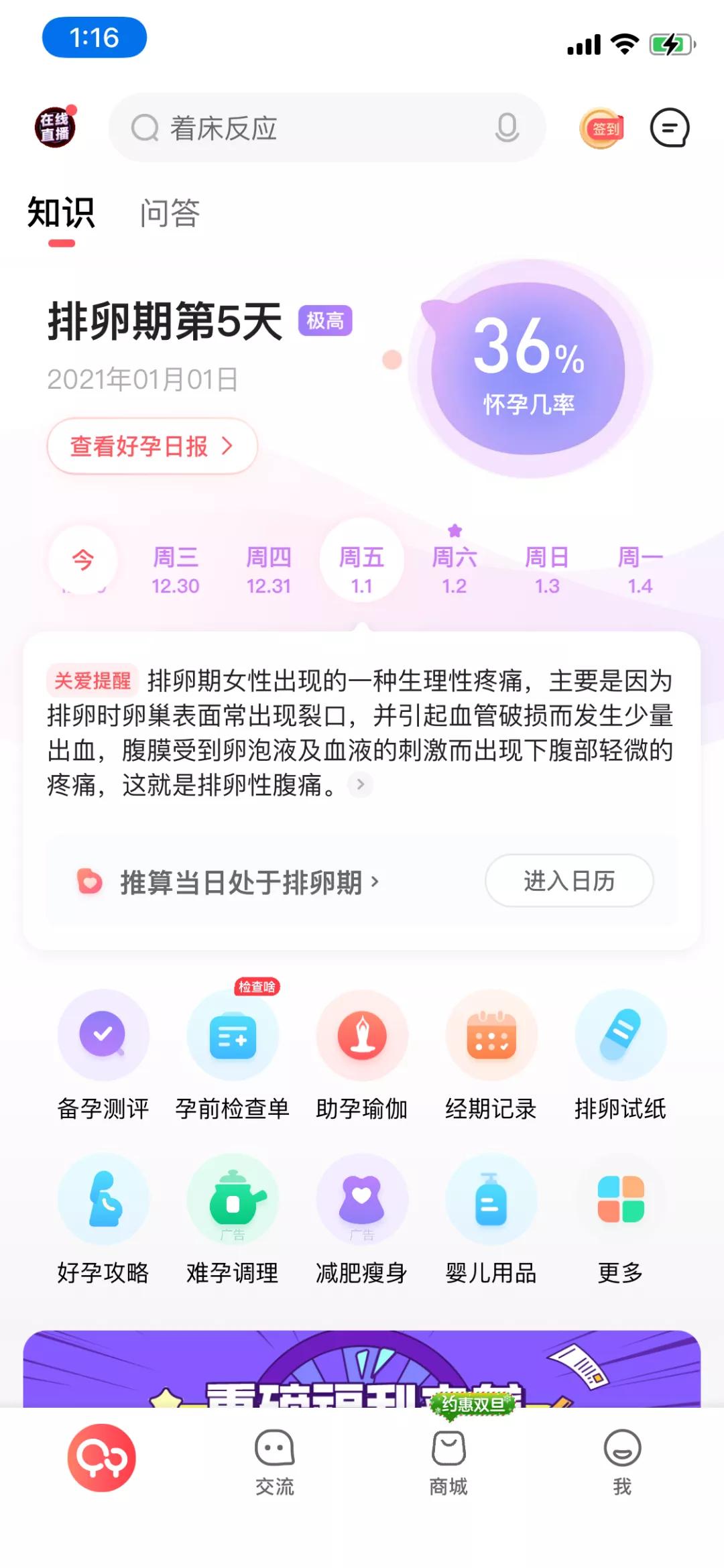
Task: Open 查看好孕日报 daily report
Action: (x=152, y=446)
